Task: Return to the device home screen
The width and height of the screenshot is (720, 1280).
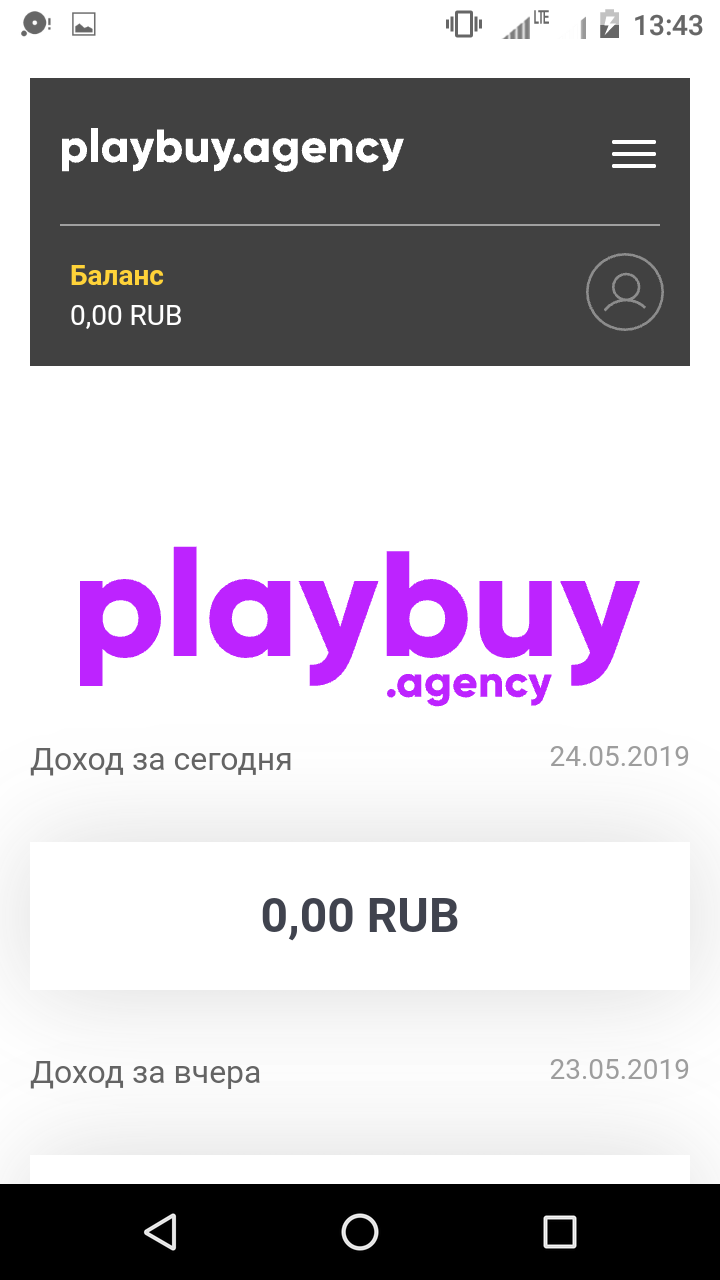Action: pos(360,1231)
